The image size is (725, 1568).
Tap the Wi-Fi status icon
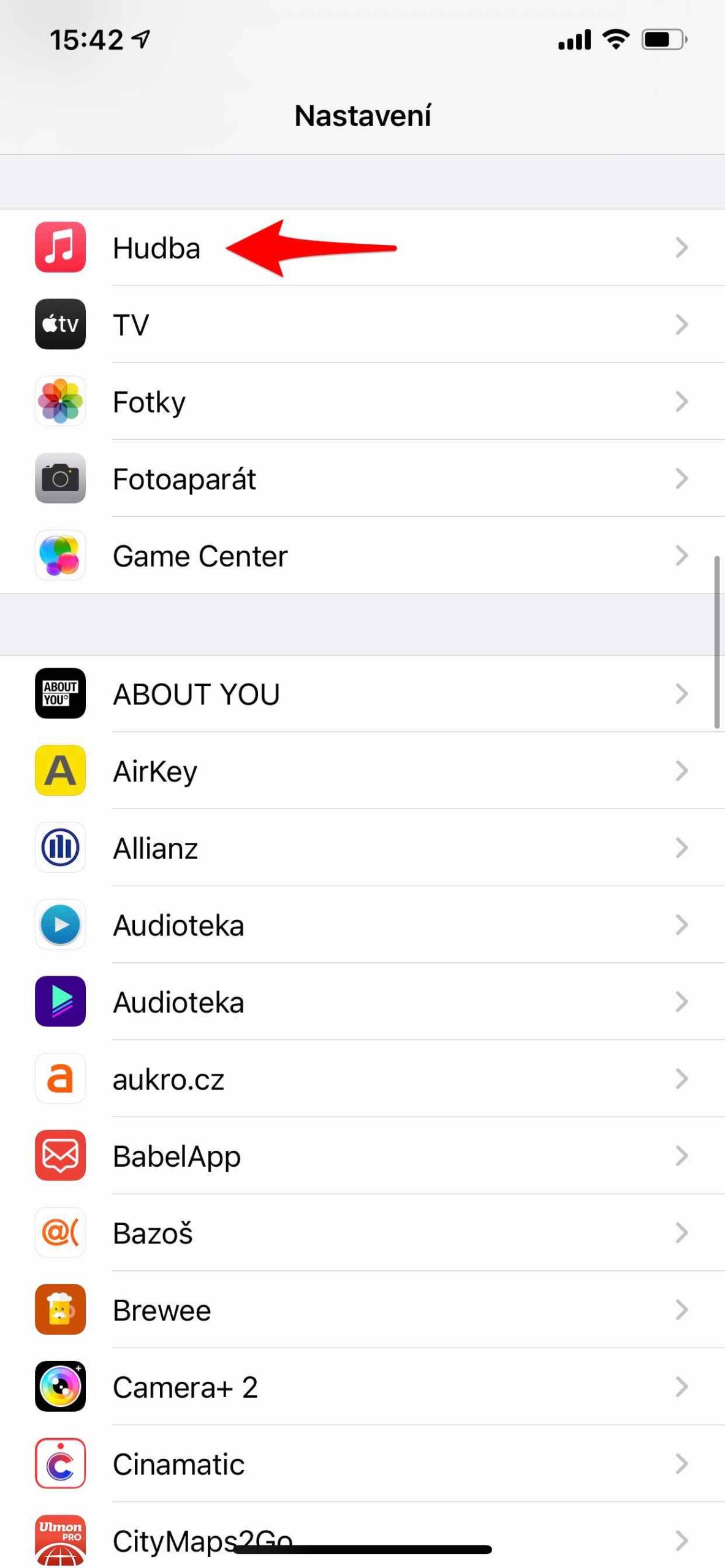click(x=615, y=39)
